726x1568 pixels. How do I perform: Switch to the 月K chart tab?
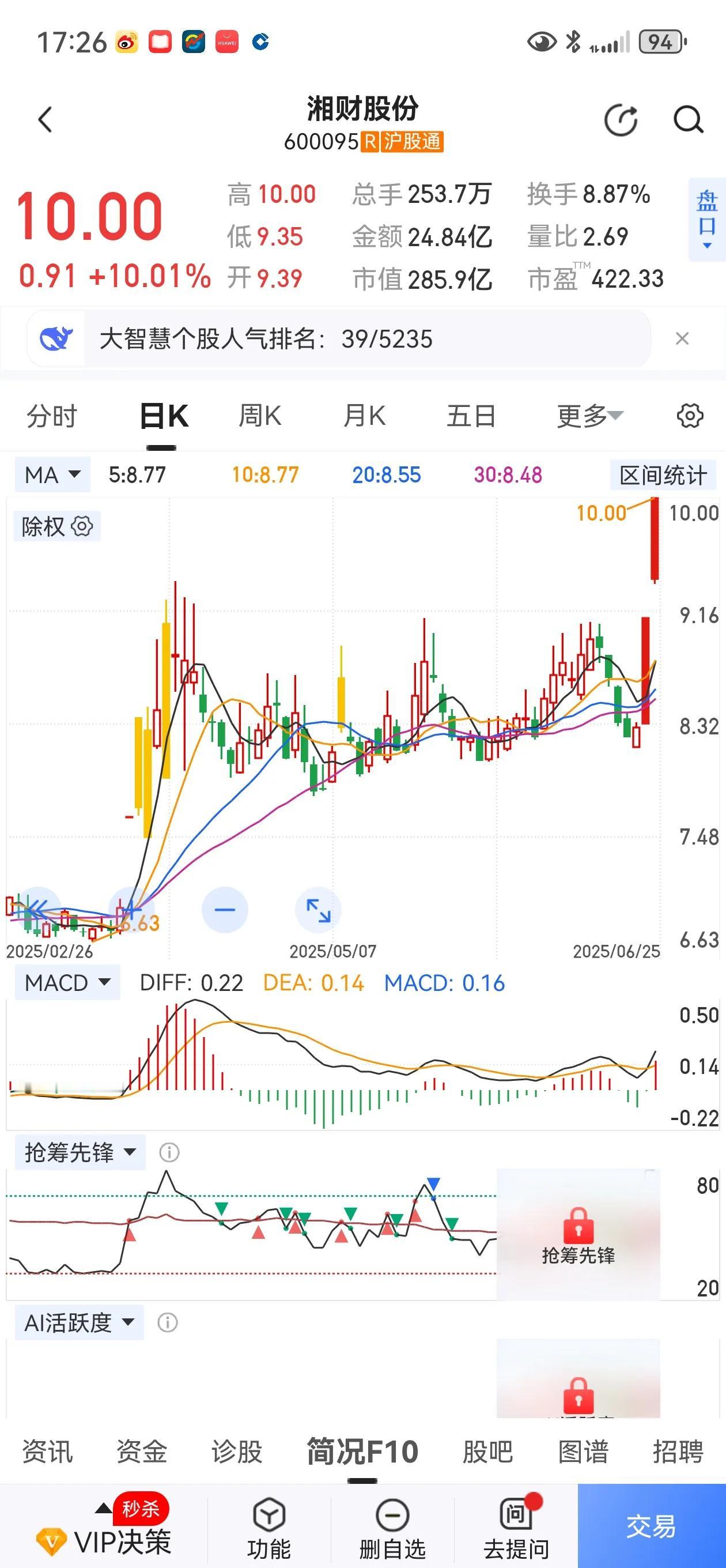point(365,416)
